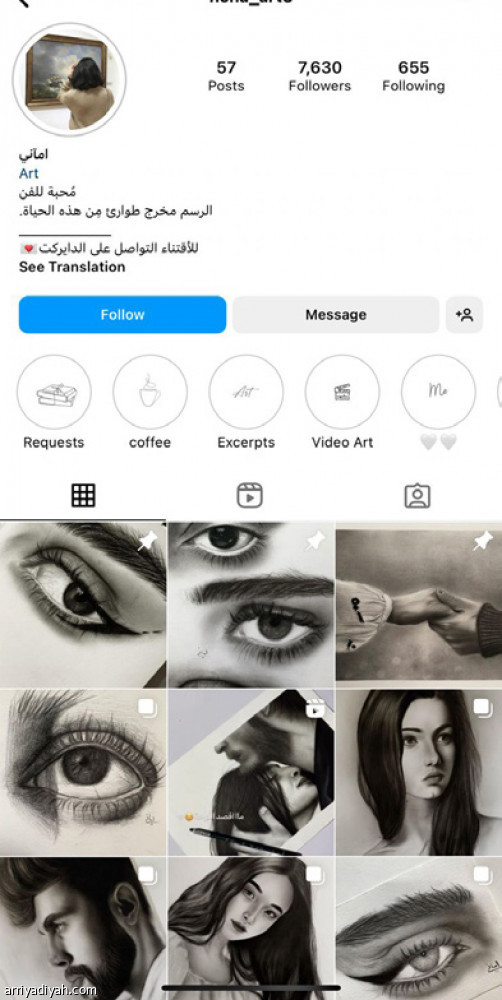This screenshot has width=502, height=1000.
Task: Open the Me highlight with white hearts
Action: tap(438, 392)
